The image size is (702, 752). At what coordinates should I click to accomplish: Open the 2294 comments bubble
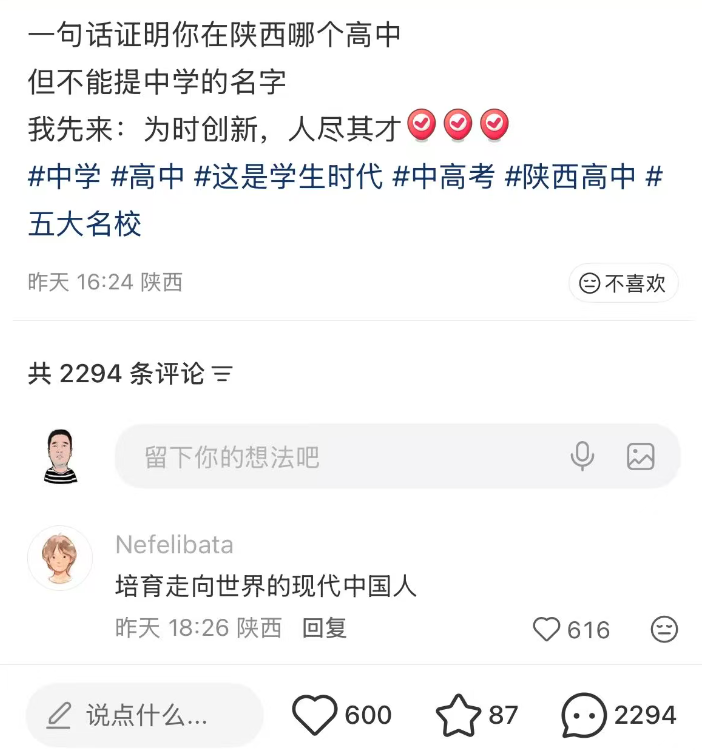584,715
